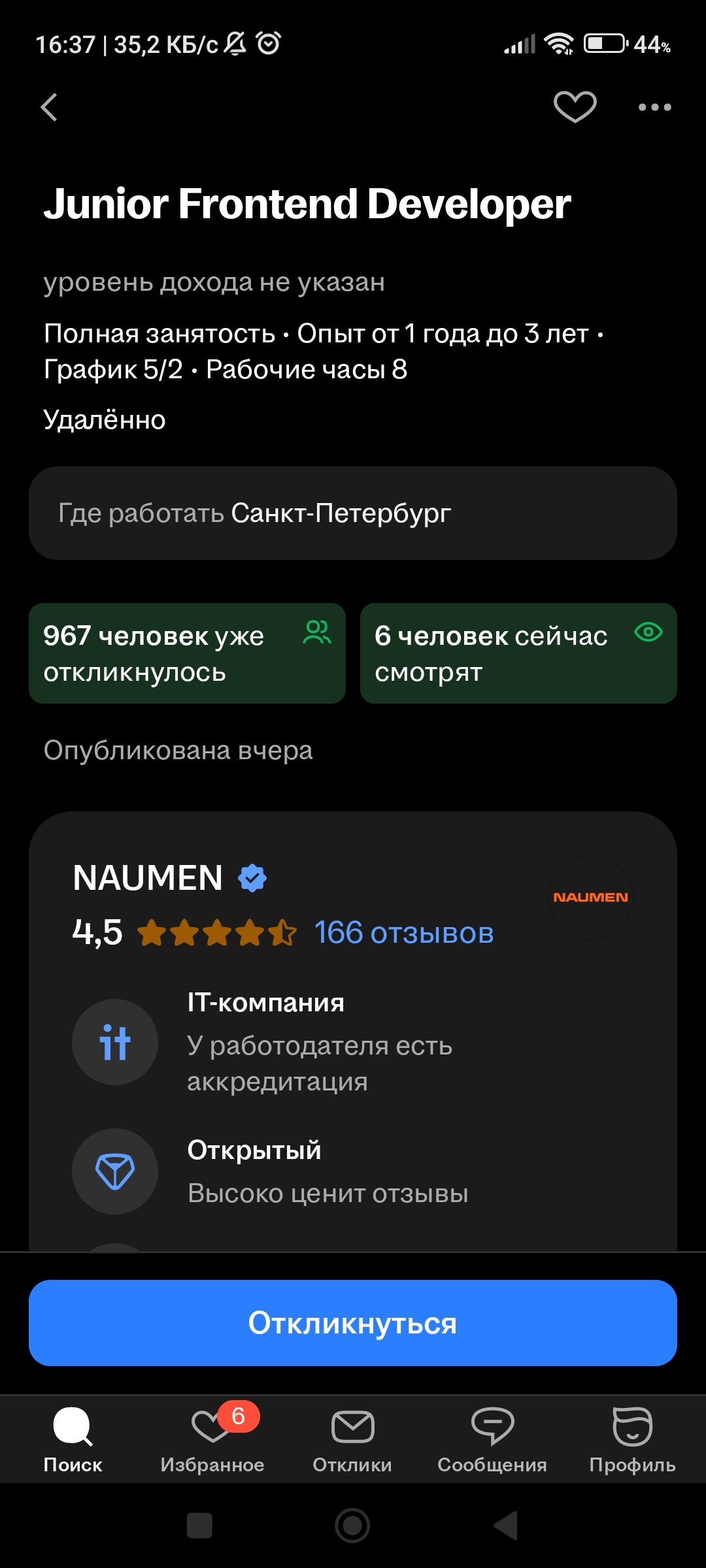Tap the system back triangle

[505, 1526]
